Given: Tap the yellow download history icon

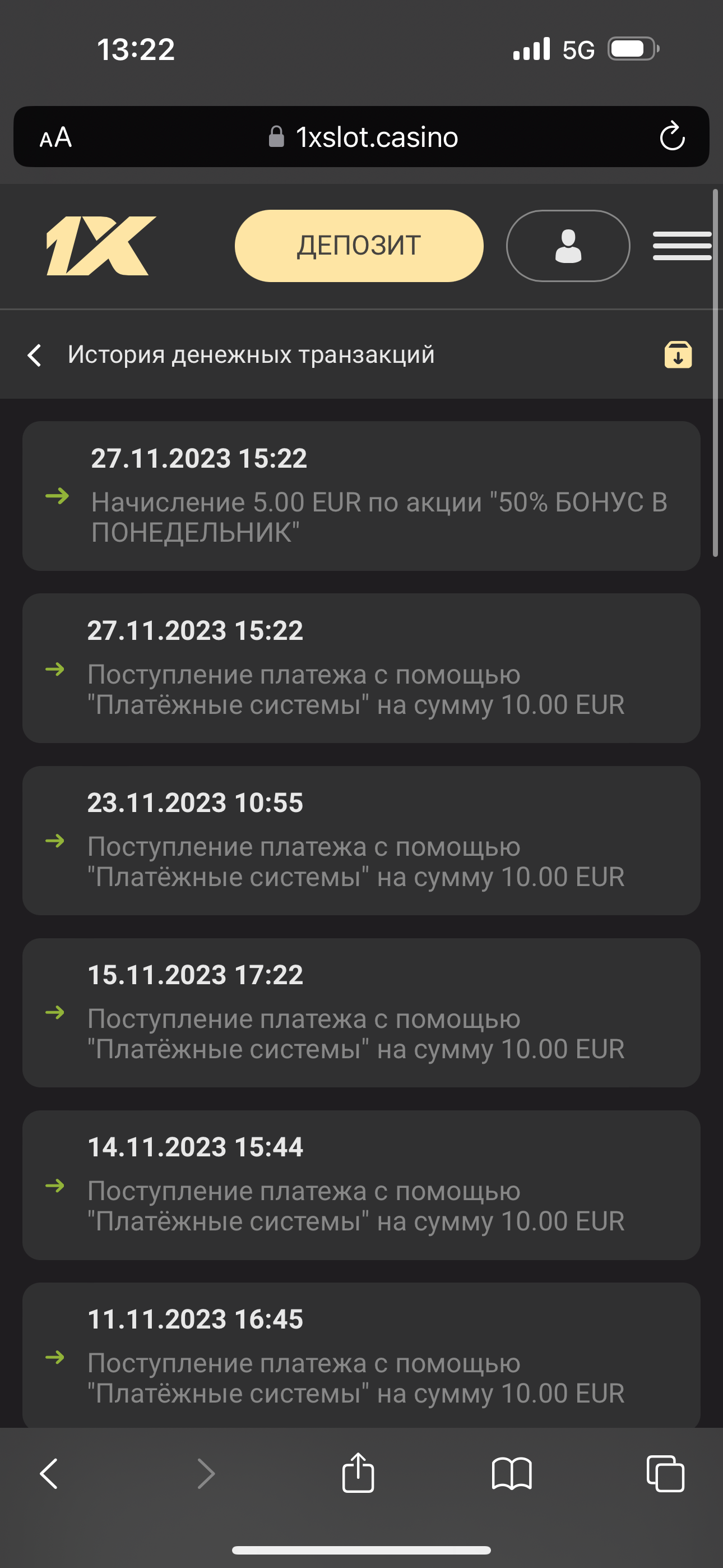Looking at the screenshot, I should pos(678,355).
